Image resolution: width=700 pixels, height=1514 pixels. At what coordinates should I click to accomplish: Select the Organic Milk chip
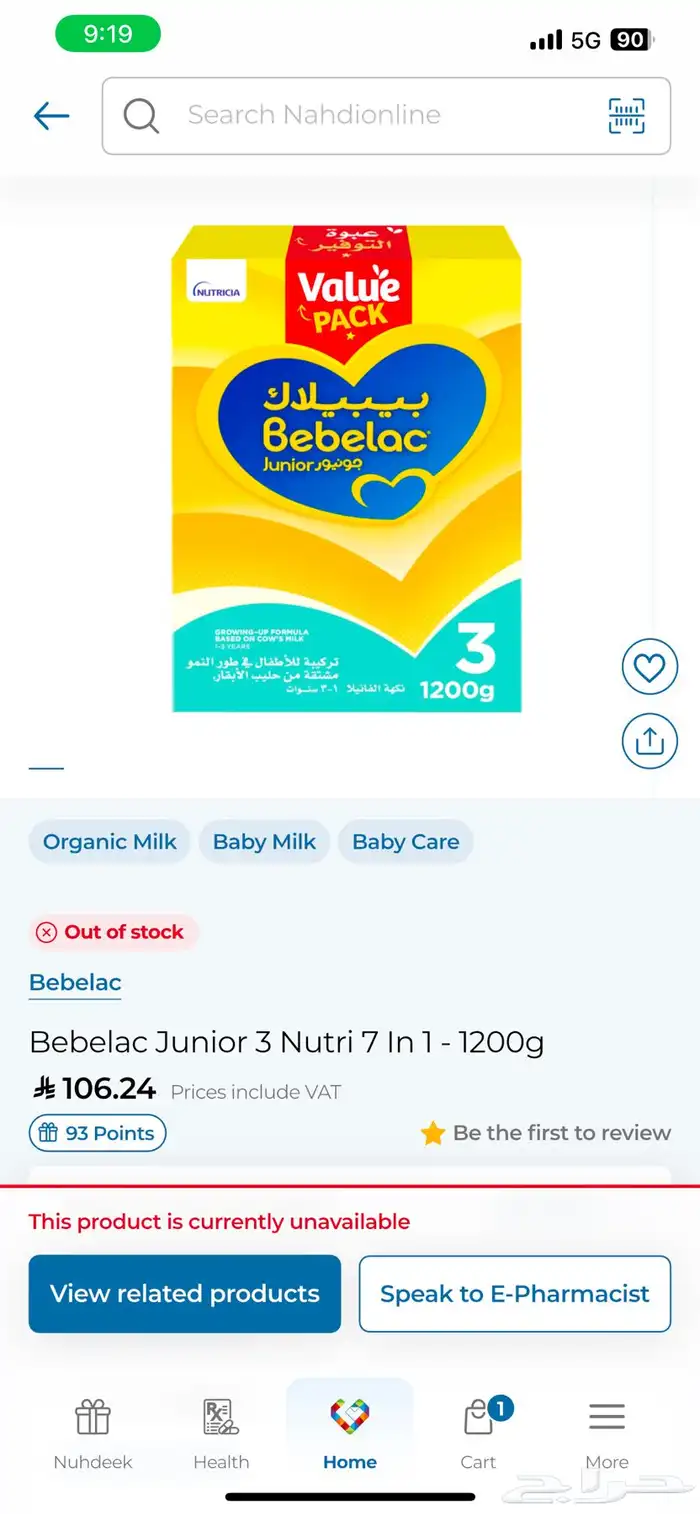[110, 842]
